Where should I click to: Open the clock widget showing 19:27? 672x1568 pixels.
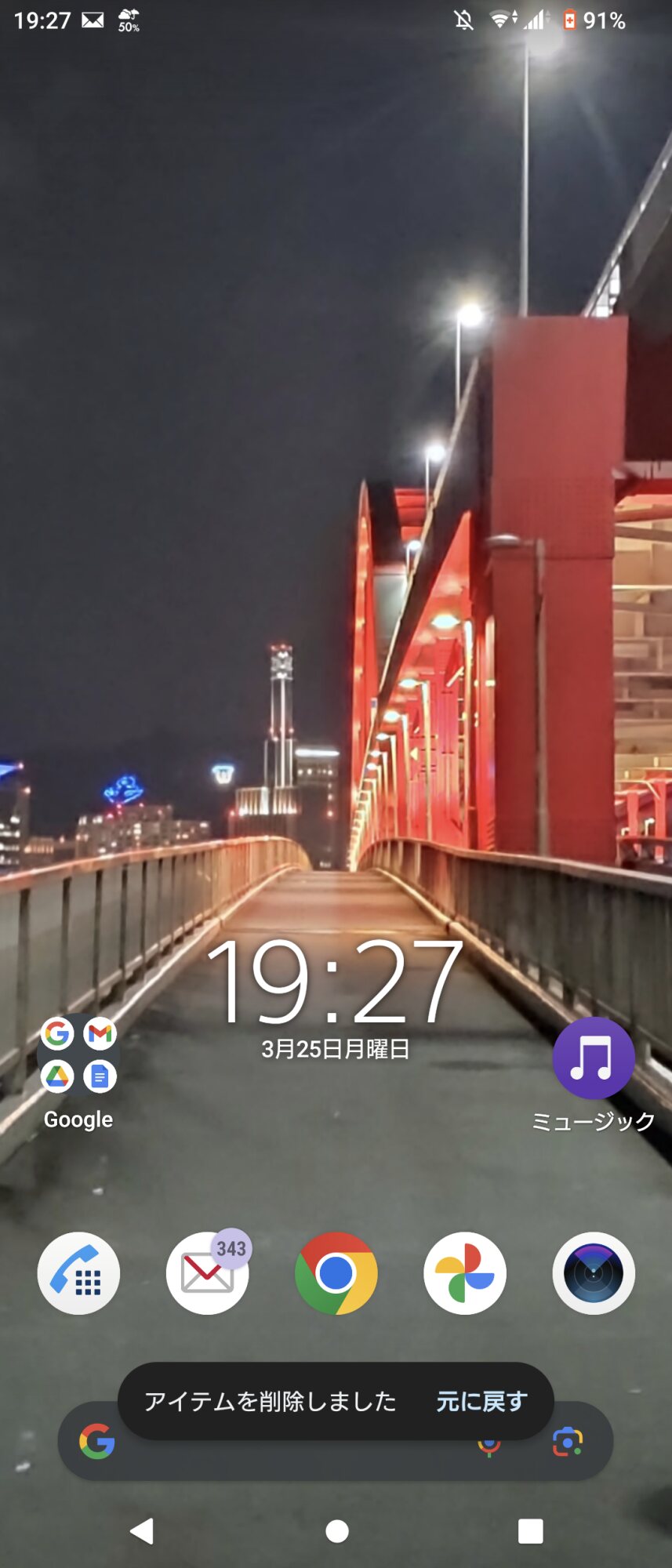[335, 982]
